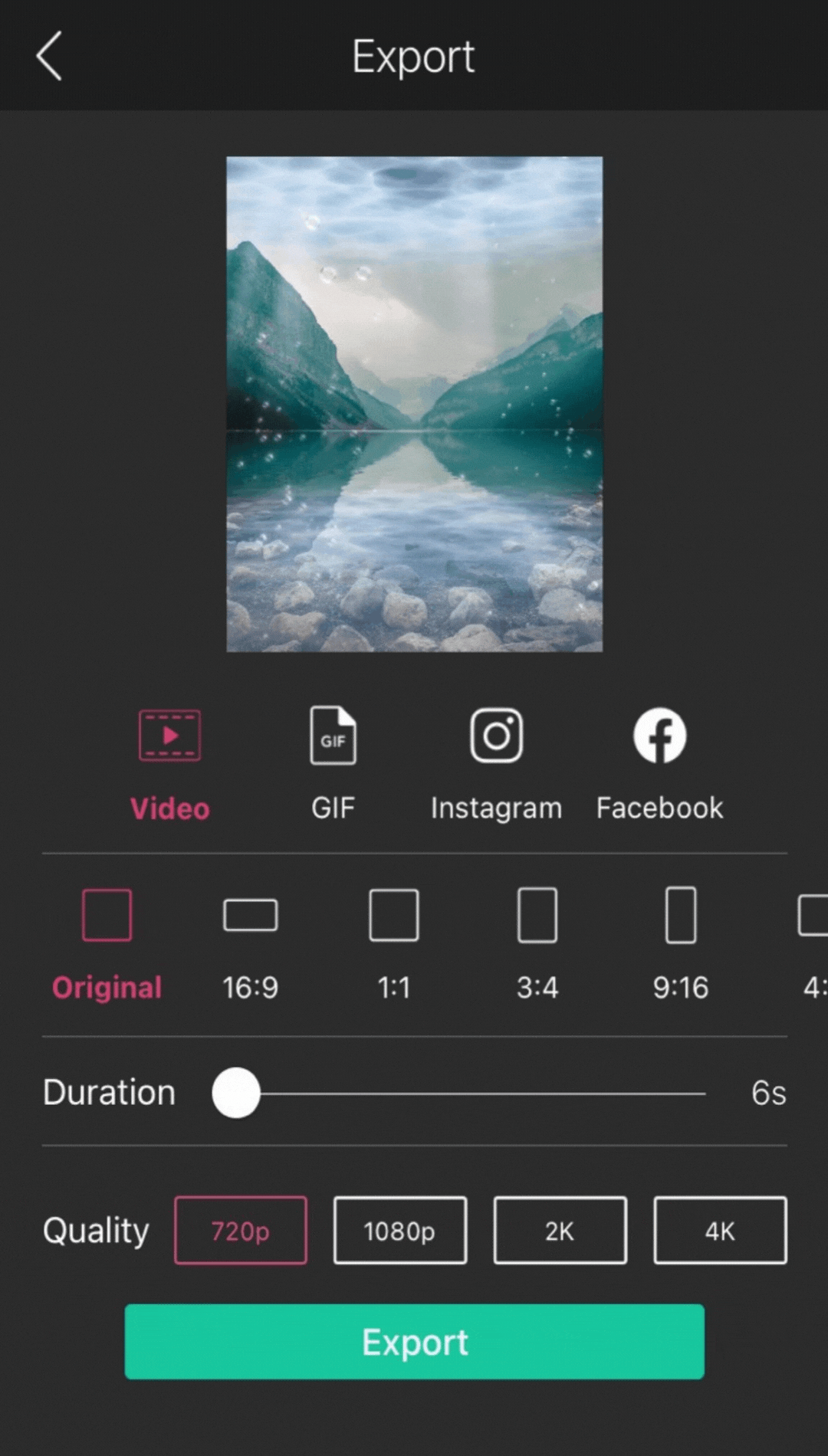Select the Original aspect ratio icon

tap(107, 915)
